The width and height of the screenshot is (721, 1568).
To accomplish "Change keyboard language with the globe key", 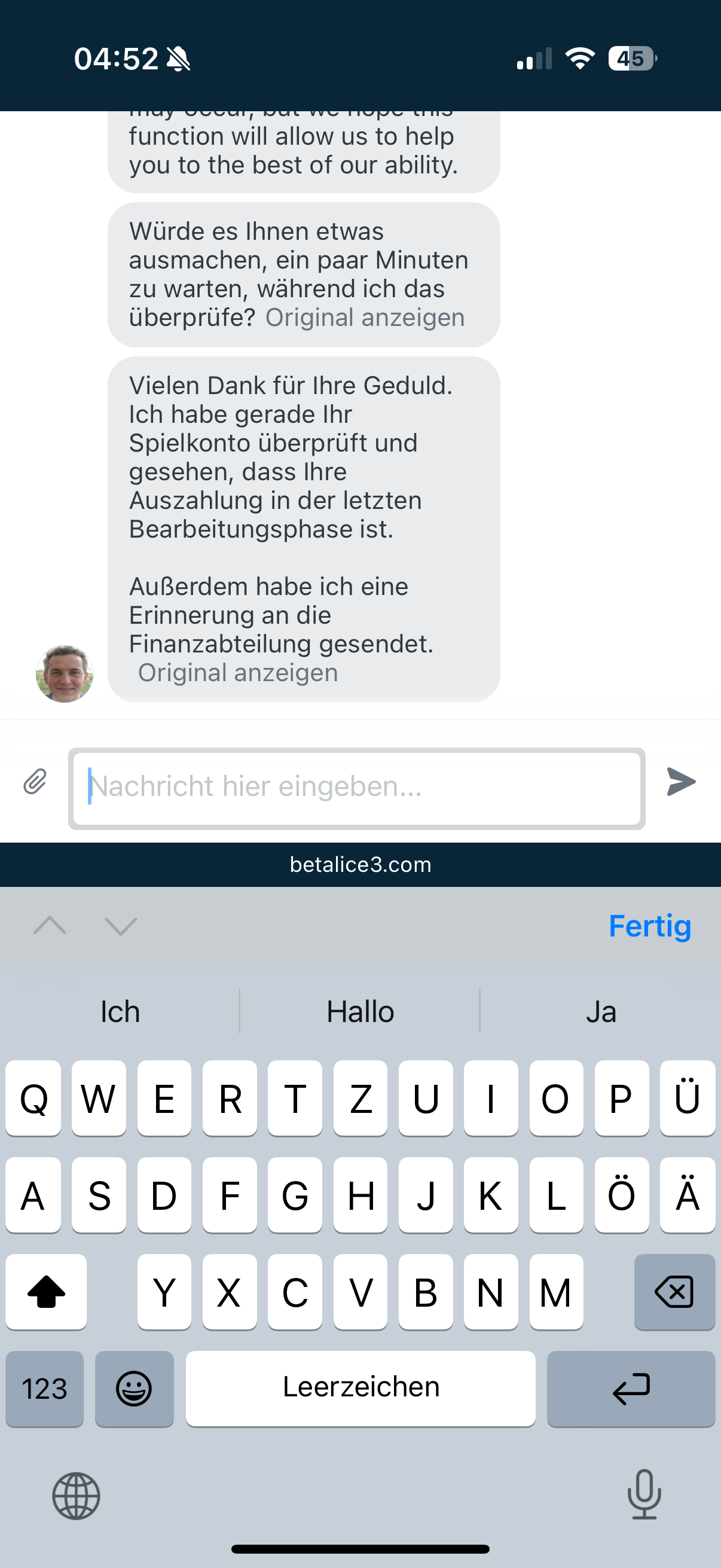I will [76, 1496].
